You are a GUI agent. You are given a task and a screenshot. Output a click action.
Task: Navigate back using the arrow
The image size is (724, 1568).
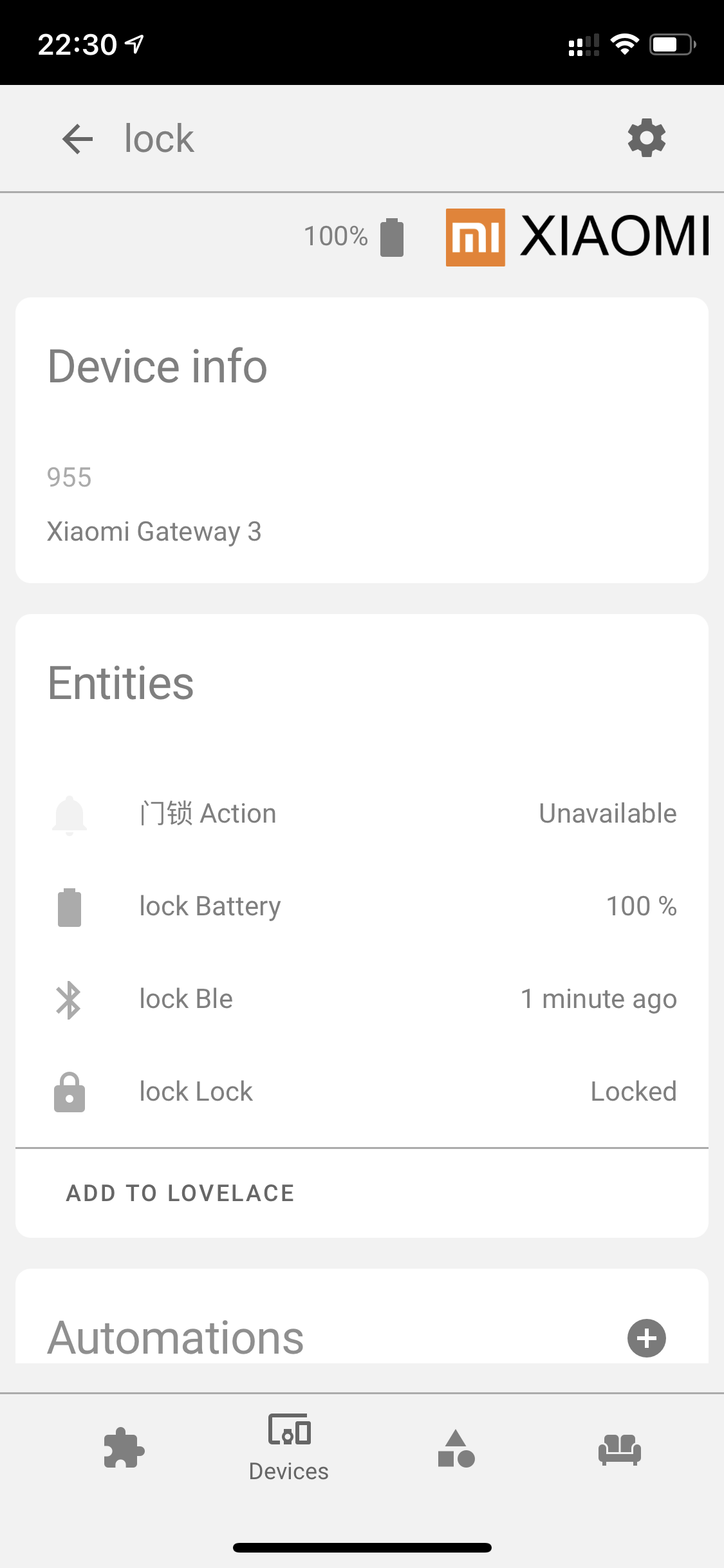[x=77, y=138]
